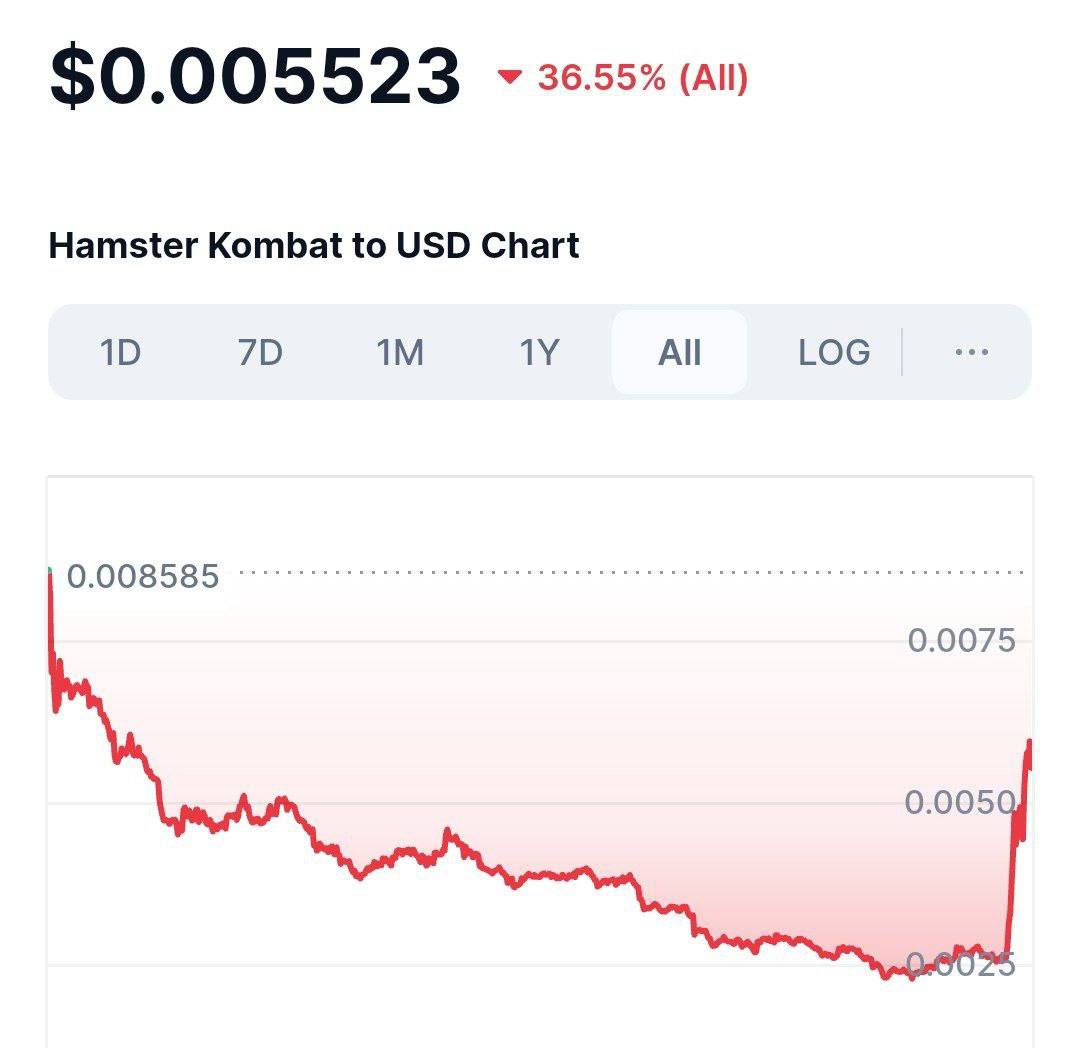Image resolution: width=1080 pixels, height=1048 pixels.
Task: Switch to the 1Y range
Action: (539, 353)
